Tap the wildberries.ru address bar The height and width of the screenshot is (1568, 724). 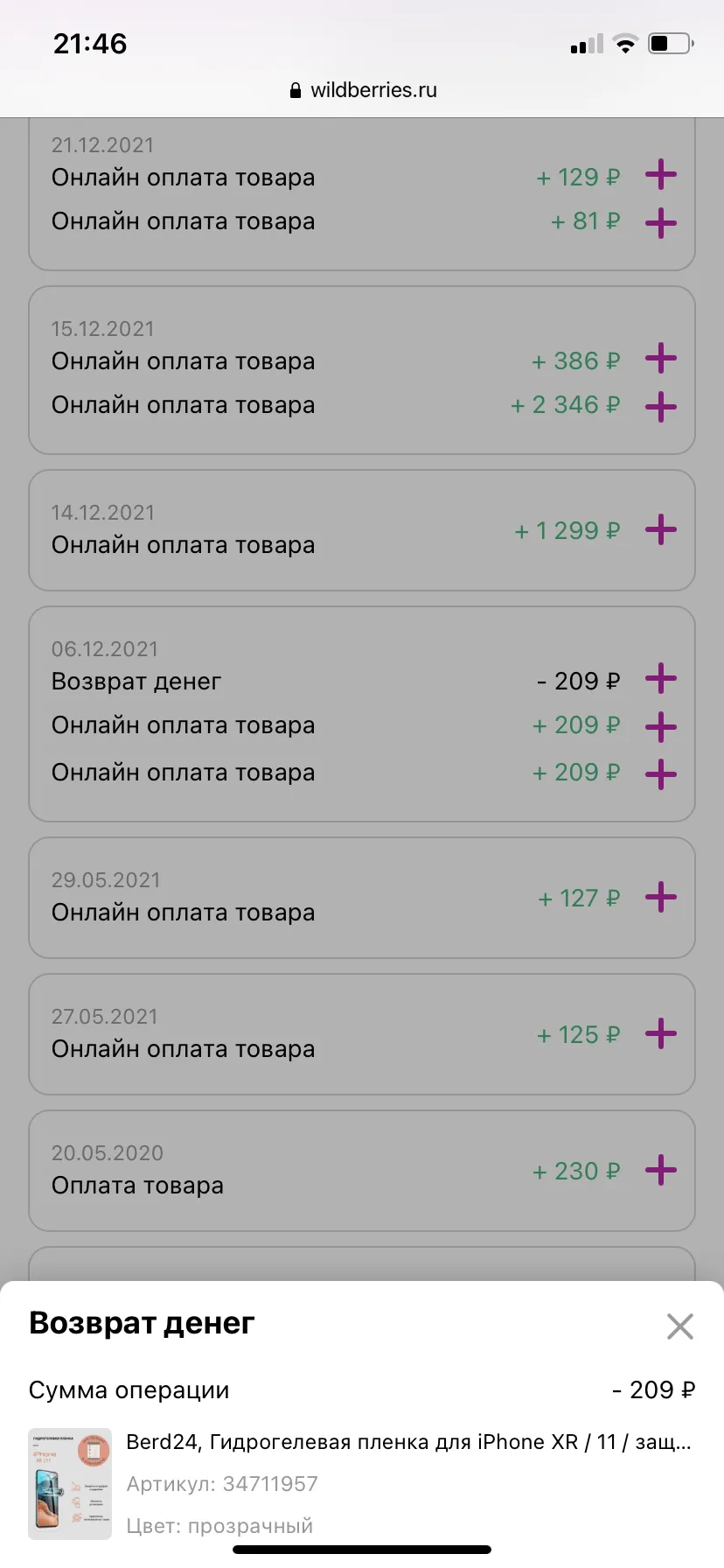coord(362,90)
